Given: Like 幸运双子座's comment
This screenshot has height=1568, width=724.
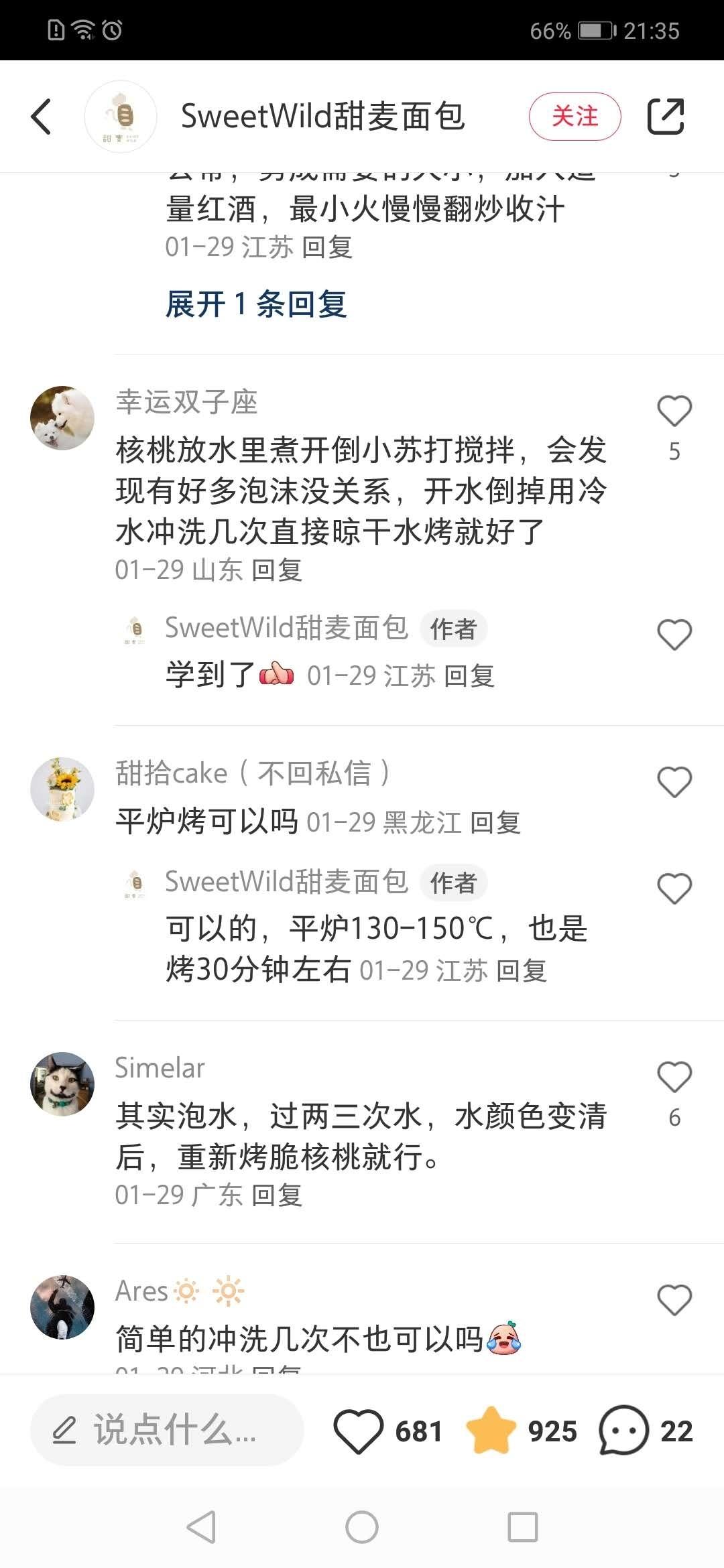Looking at the screenshot, I should (x=674, y=411).
